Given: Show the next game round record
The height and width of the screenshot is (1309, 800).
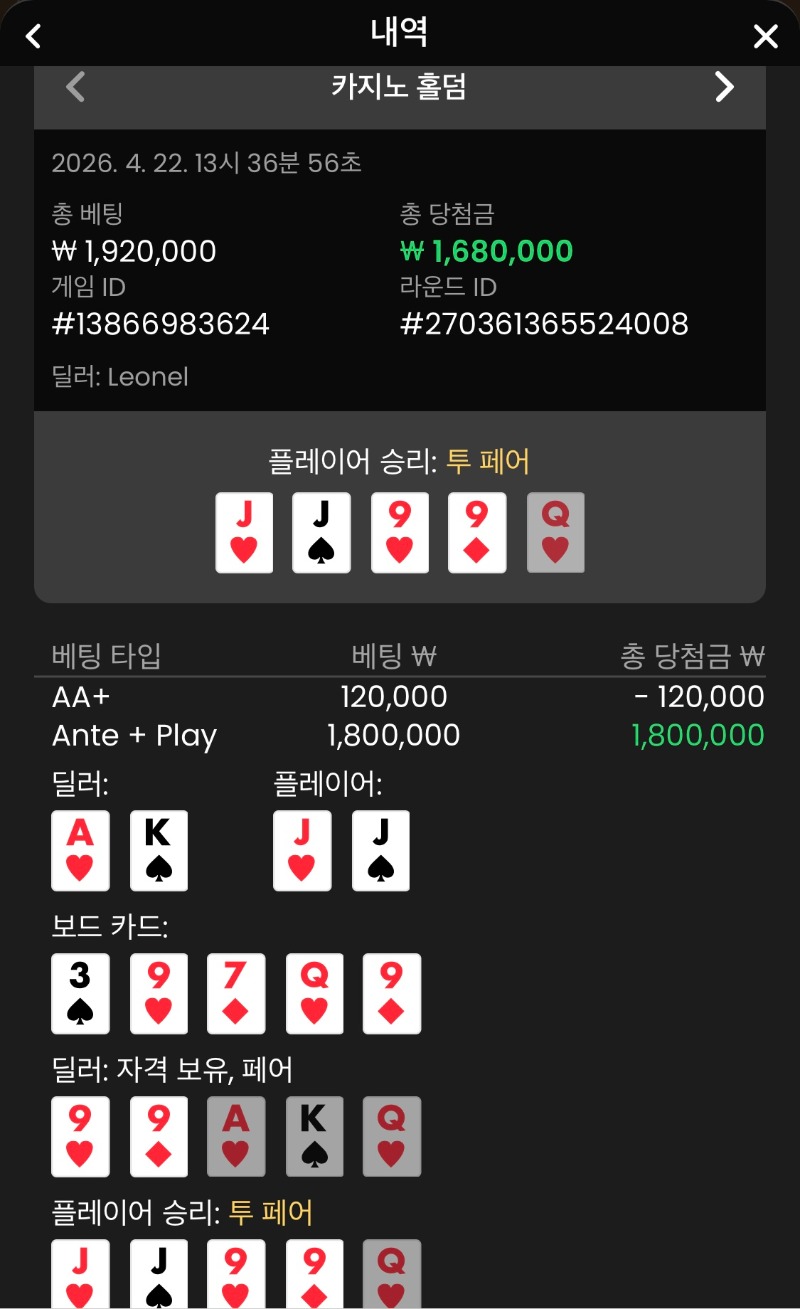Looking at the screenshot, I should [x=724, y=87].
